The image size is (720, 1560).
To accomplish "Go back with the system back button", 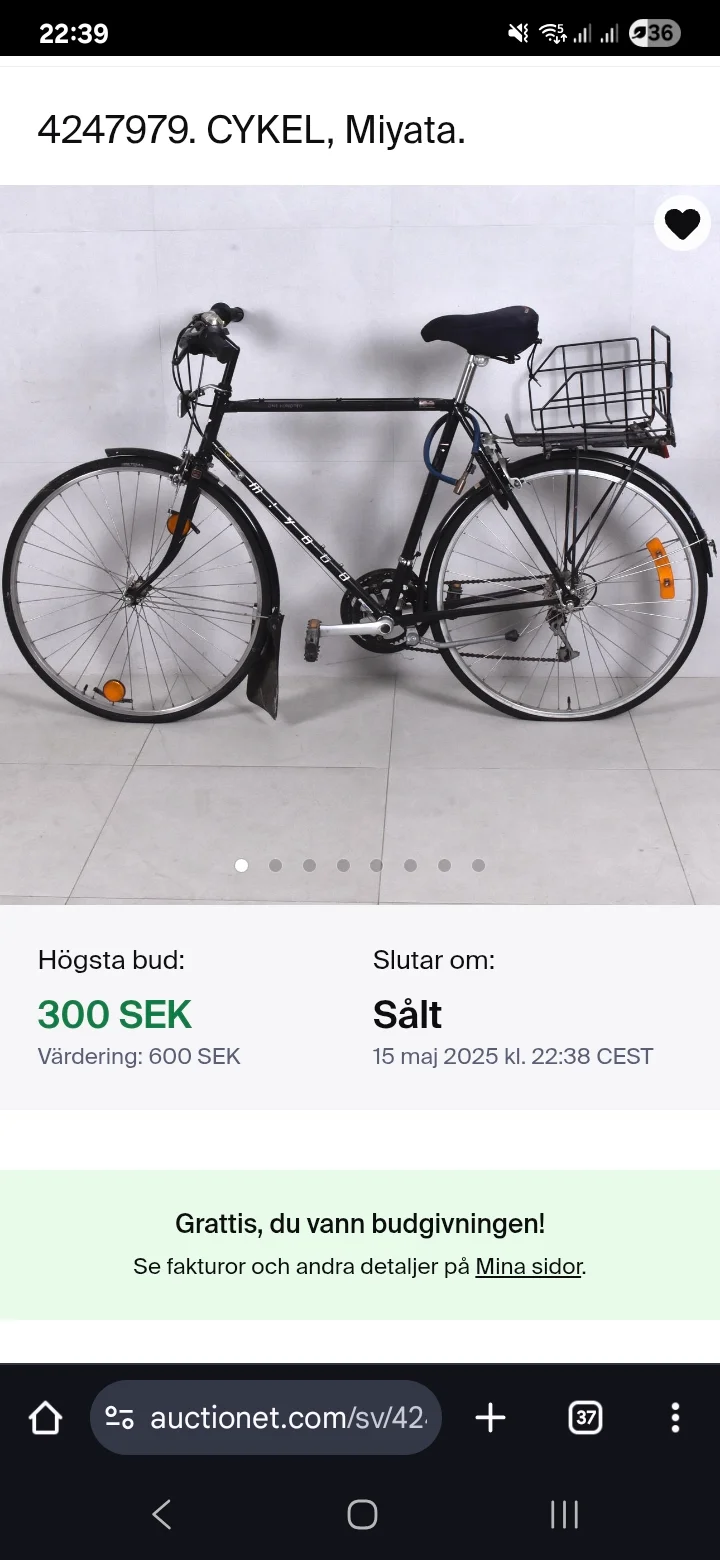I will click(162, 1514).
